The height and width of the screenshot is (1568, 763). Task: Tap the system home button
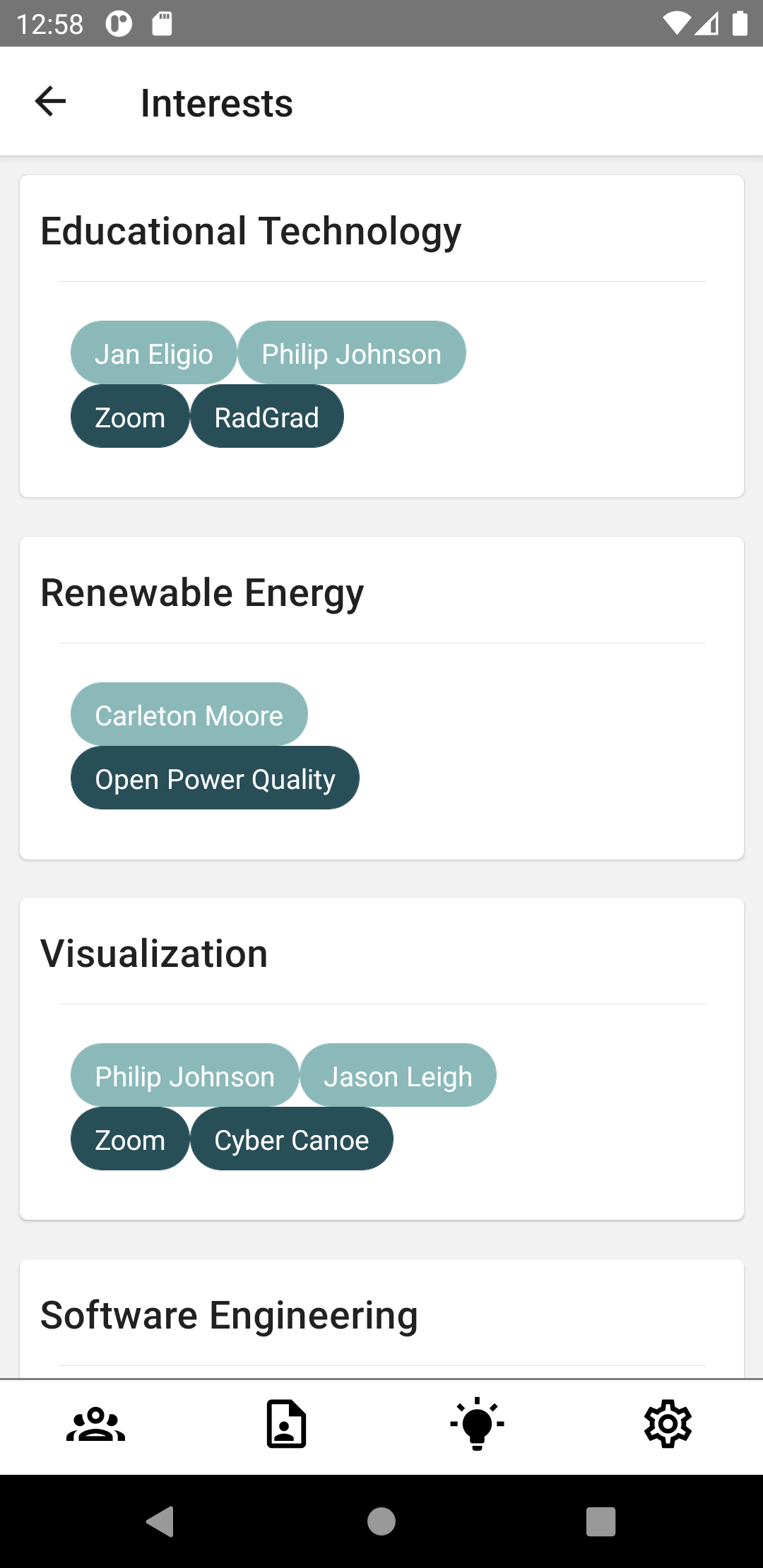pos(381,1521)
